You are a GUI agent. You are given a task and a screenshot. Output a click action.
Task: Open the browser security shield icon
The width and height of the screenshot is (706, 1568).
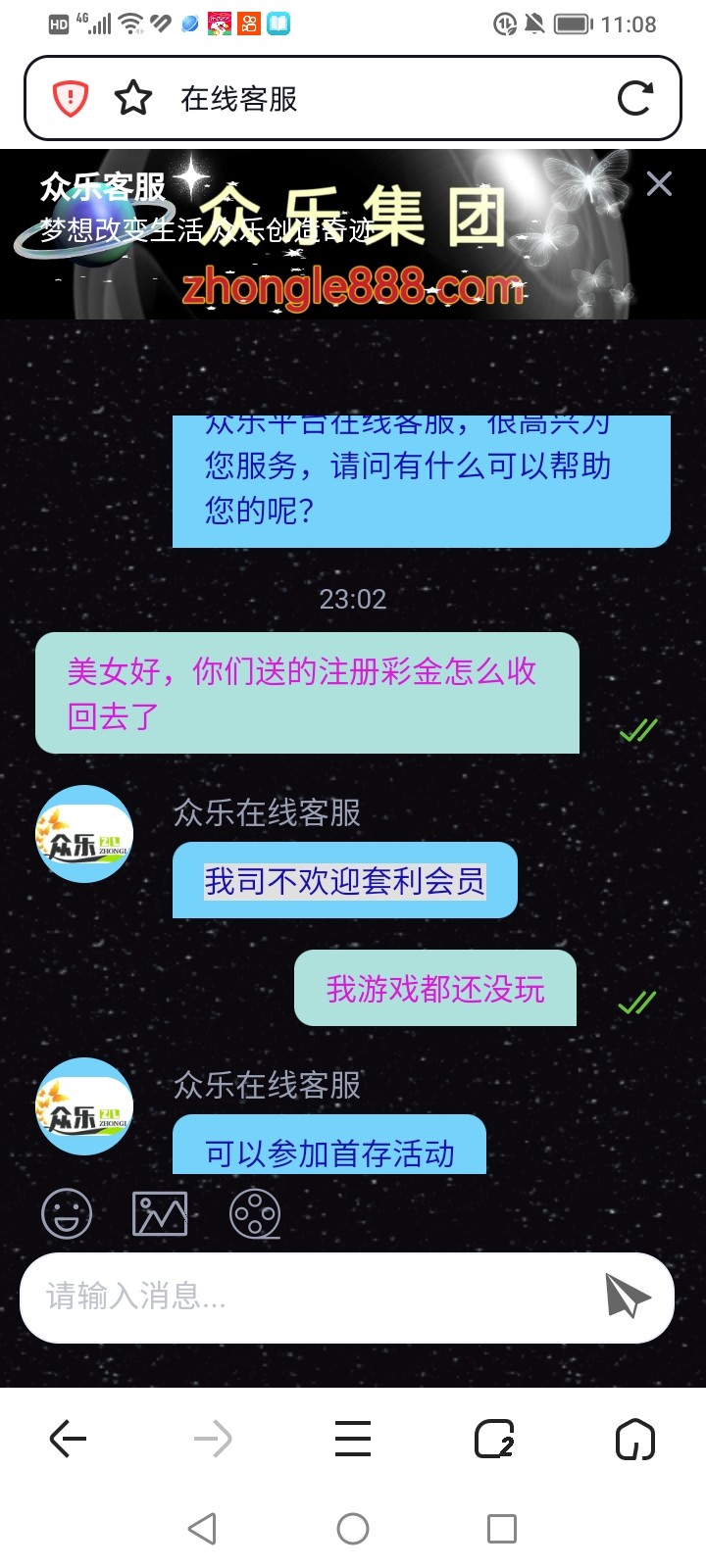[x=71, y=98]
